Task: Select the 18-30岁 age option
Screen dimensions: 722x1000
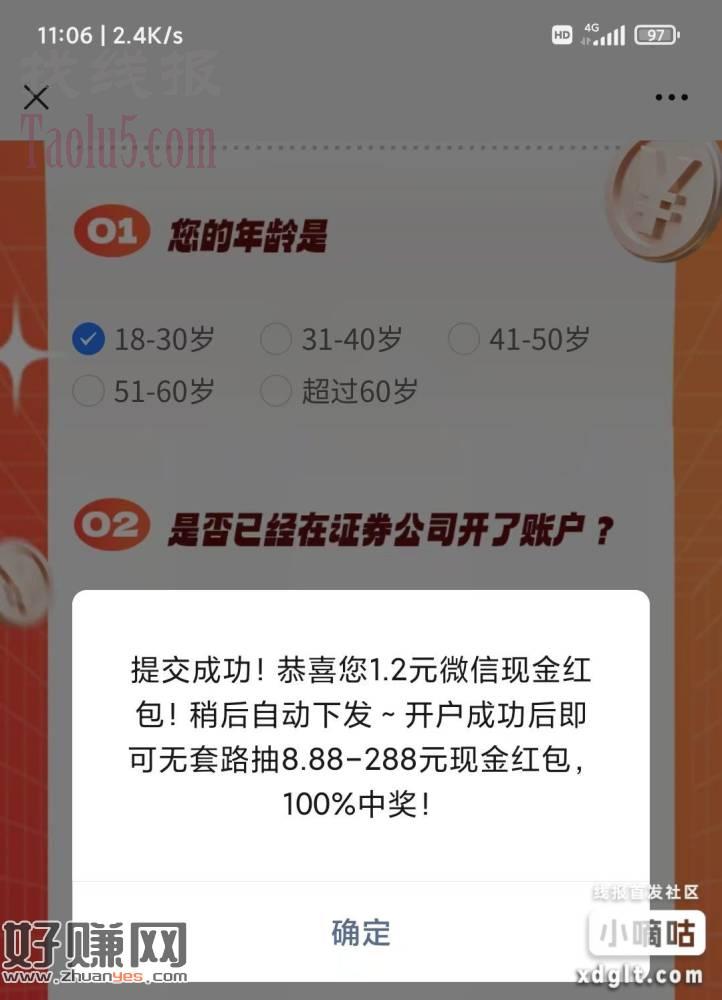Action: tap(89, 340)
